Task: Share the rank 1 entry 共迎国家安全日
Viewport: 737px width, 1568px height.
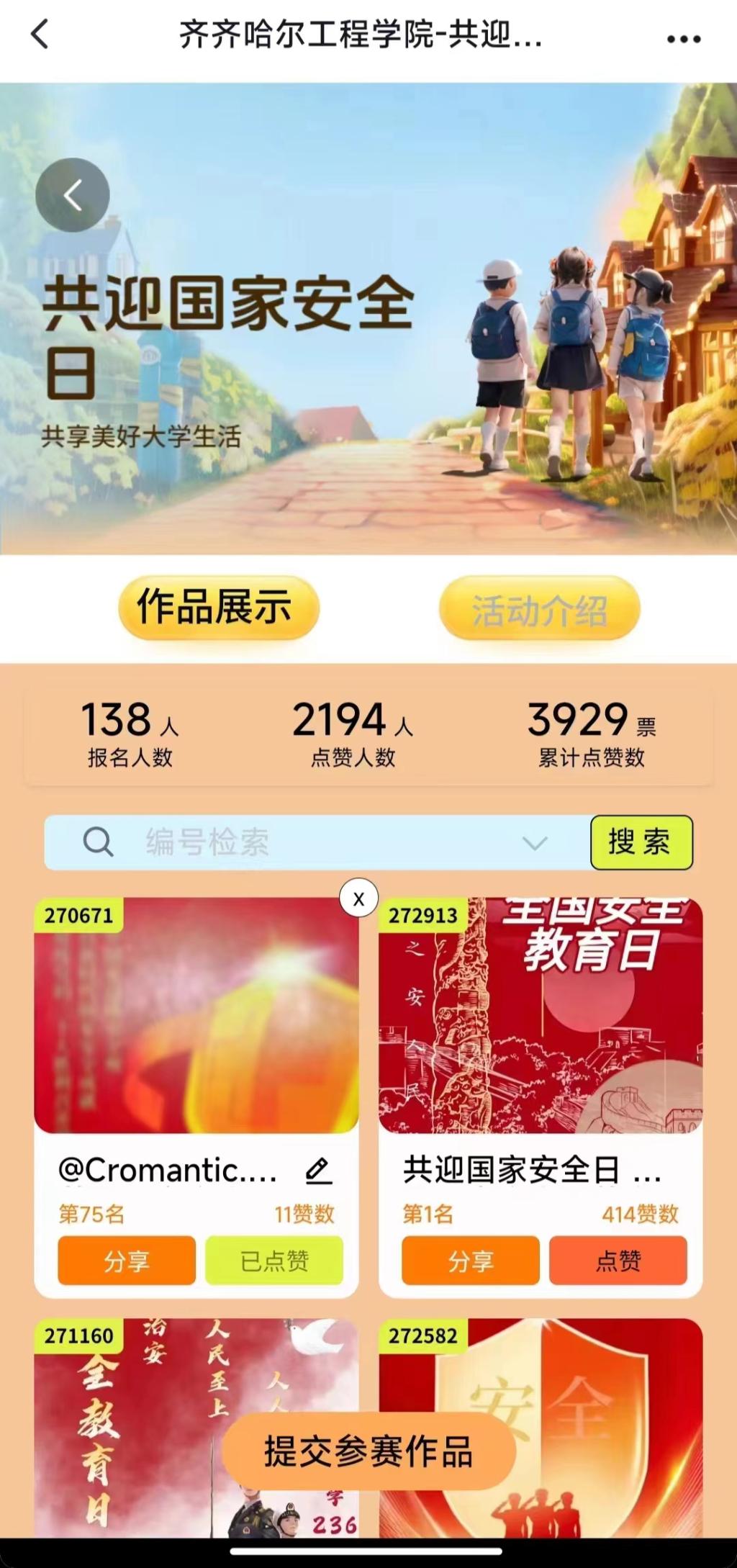Action: 470,1261
